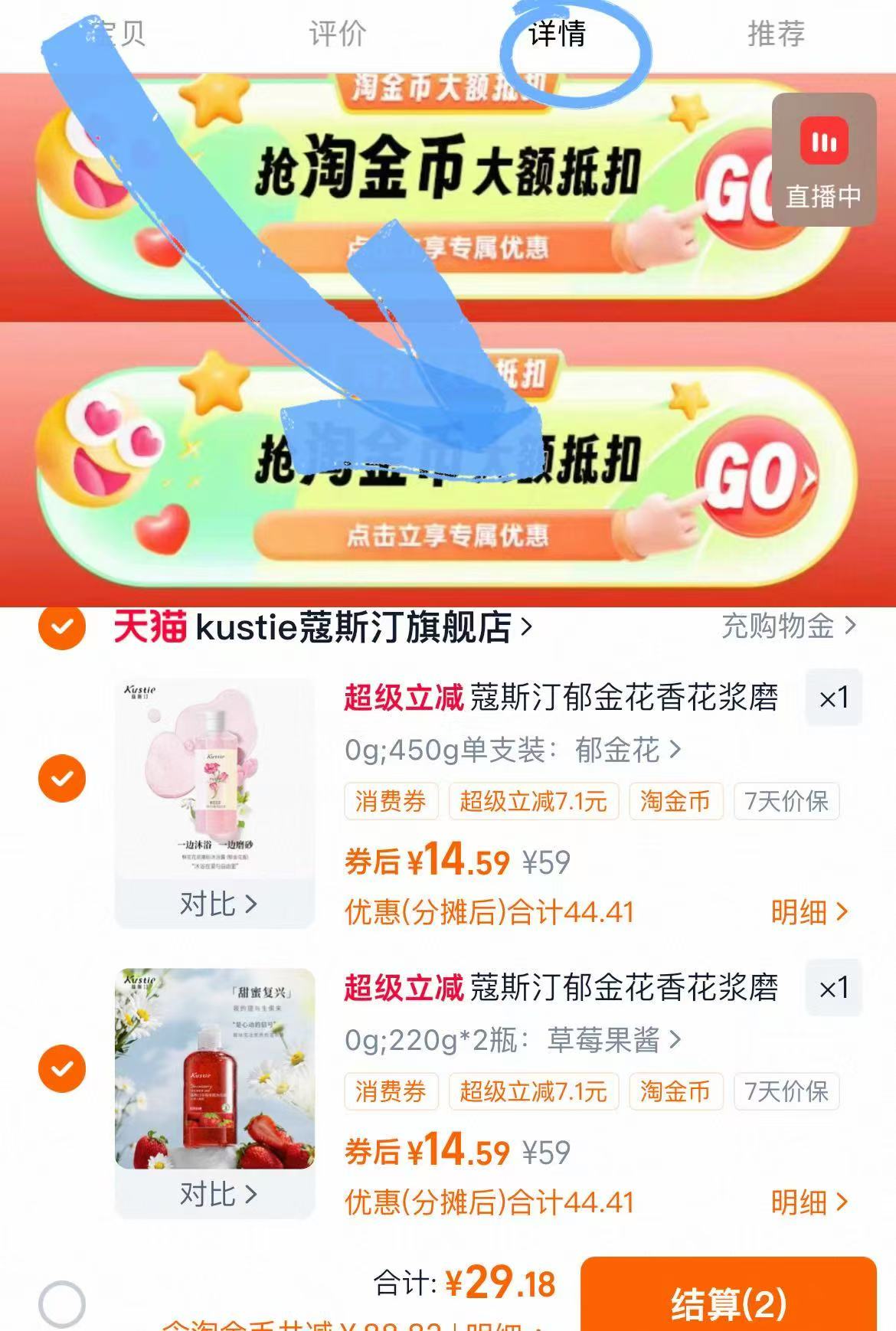
Task: Click the 消费券 tag on the strawberry product
Action: (391, 1093)
